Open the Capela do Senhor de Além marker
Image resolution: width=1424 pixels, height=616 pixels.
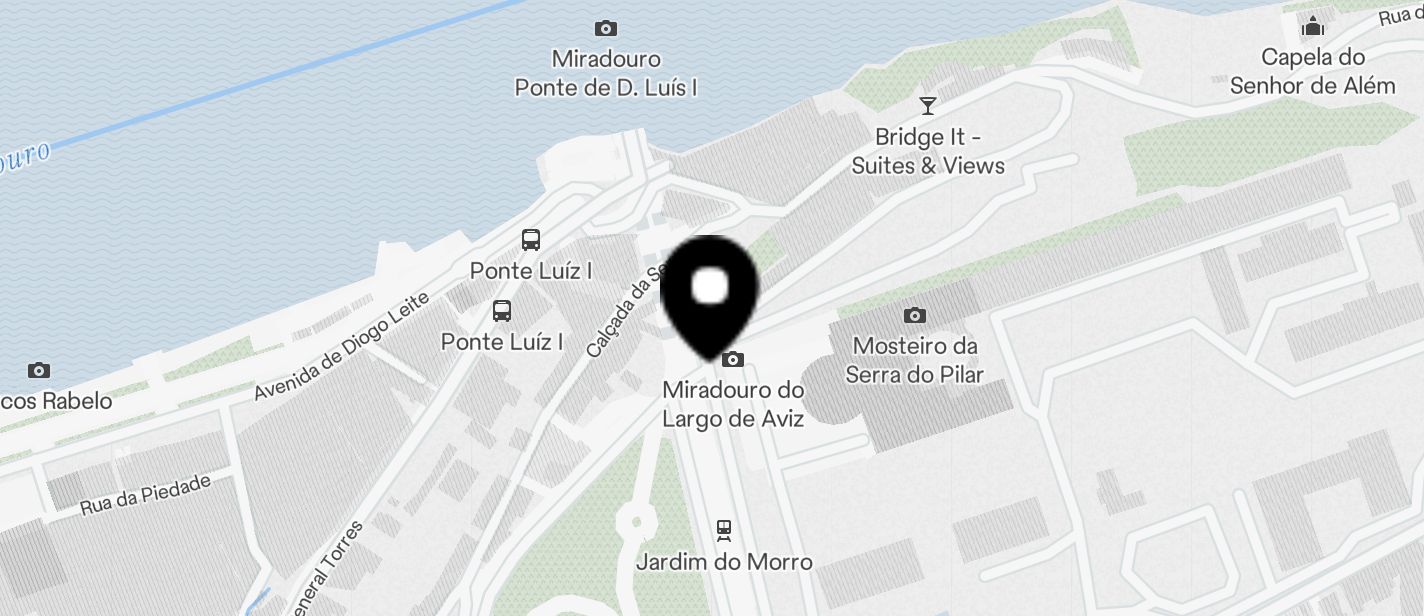pos(1312,25)
